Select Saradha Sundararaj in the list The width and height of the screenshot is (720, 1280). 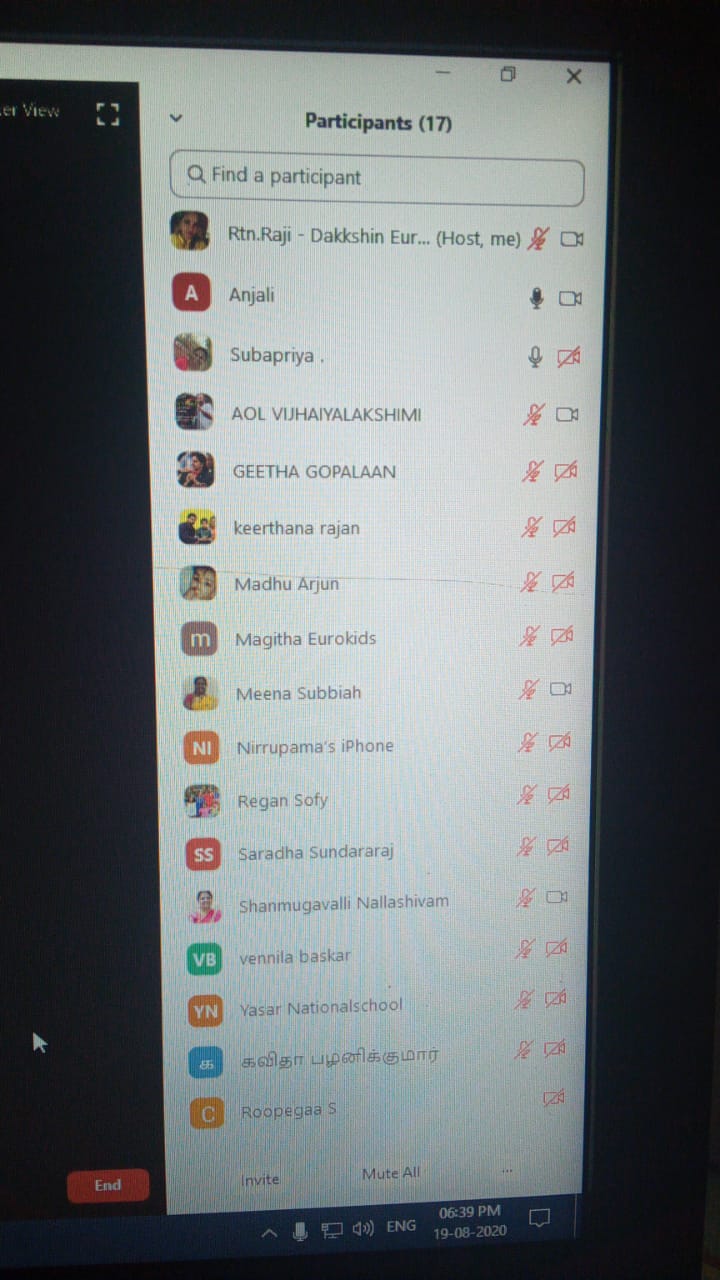pos(316,853)
